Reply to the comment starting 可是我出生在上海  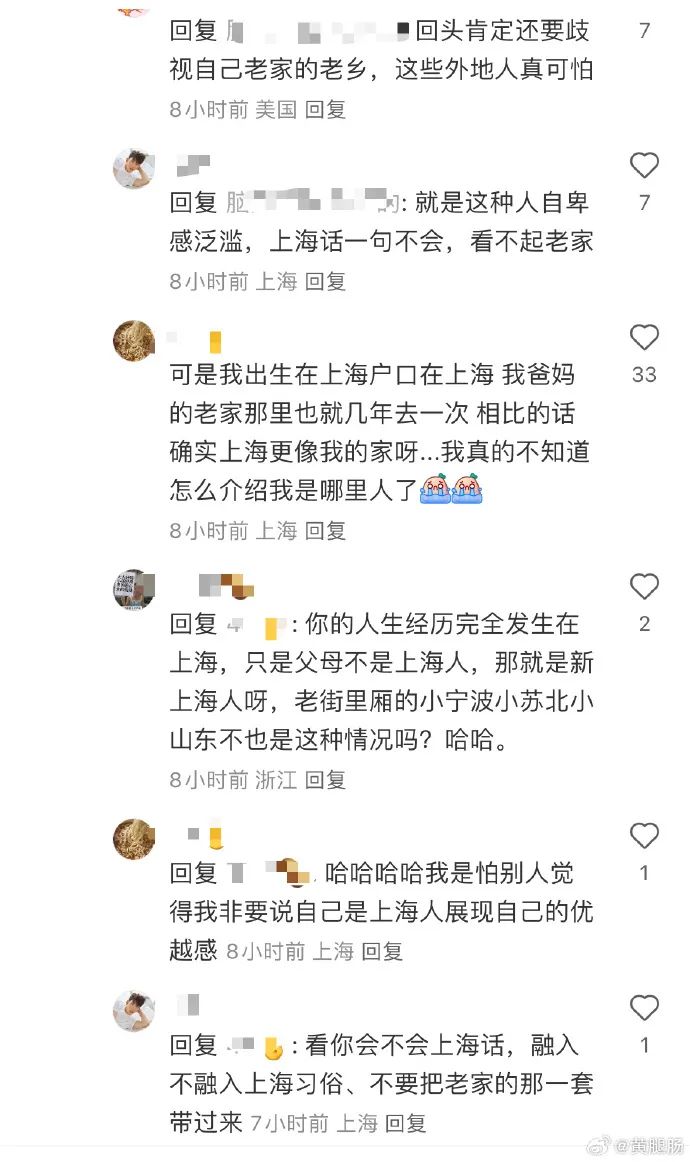pos(325,530)
